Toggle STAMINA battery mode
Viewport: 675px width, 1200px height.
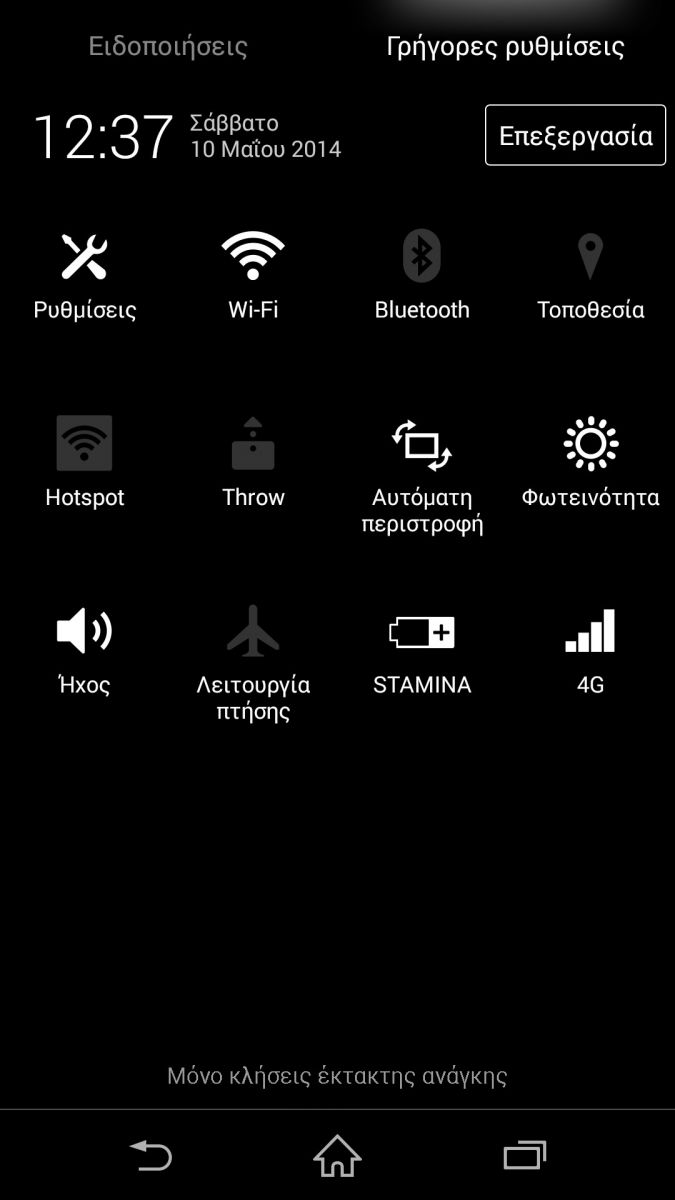pyautogui.click(x=422, y=650)
